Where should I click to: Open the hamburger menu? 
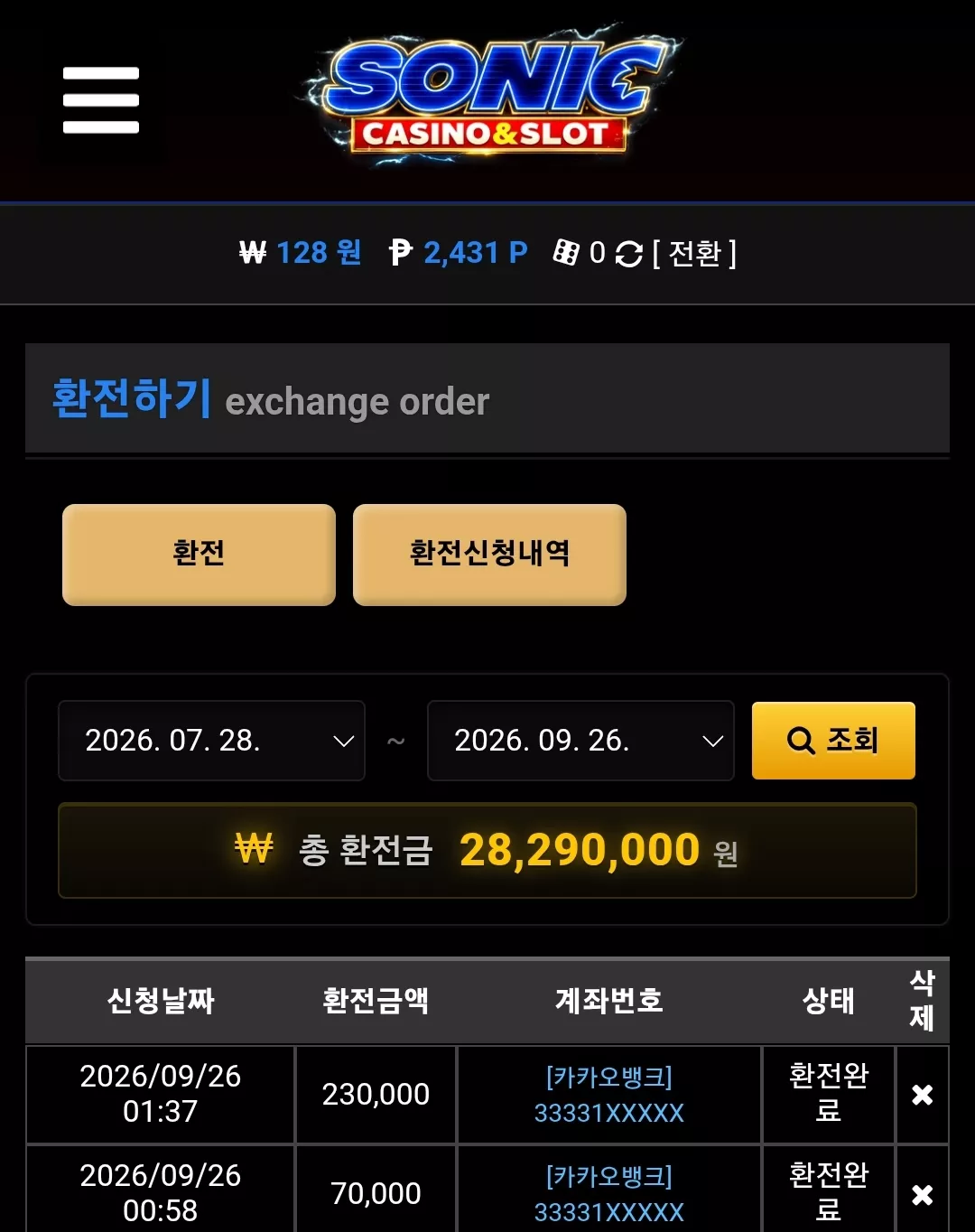point(101,100)
